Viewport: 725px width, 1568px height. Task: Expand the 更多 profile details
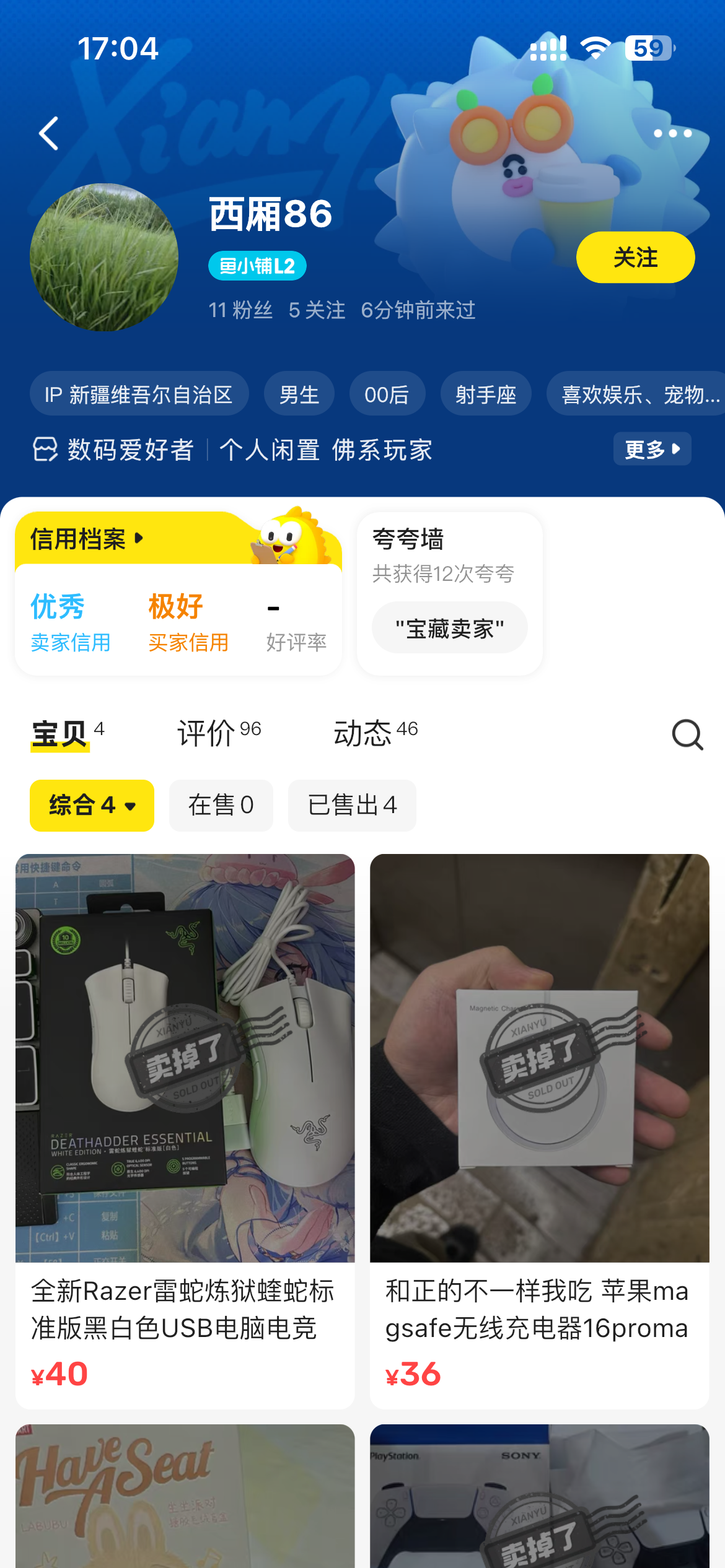tap(652, 449)
